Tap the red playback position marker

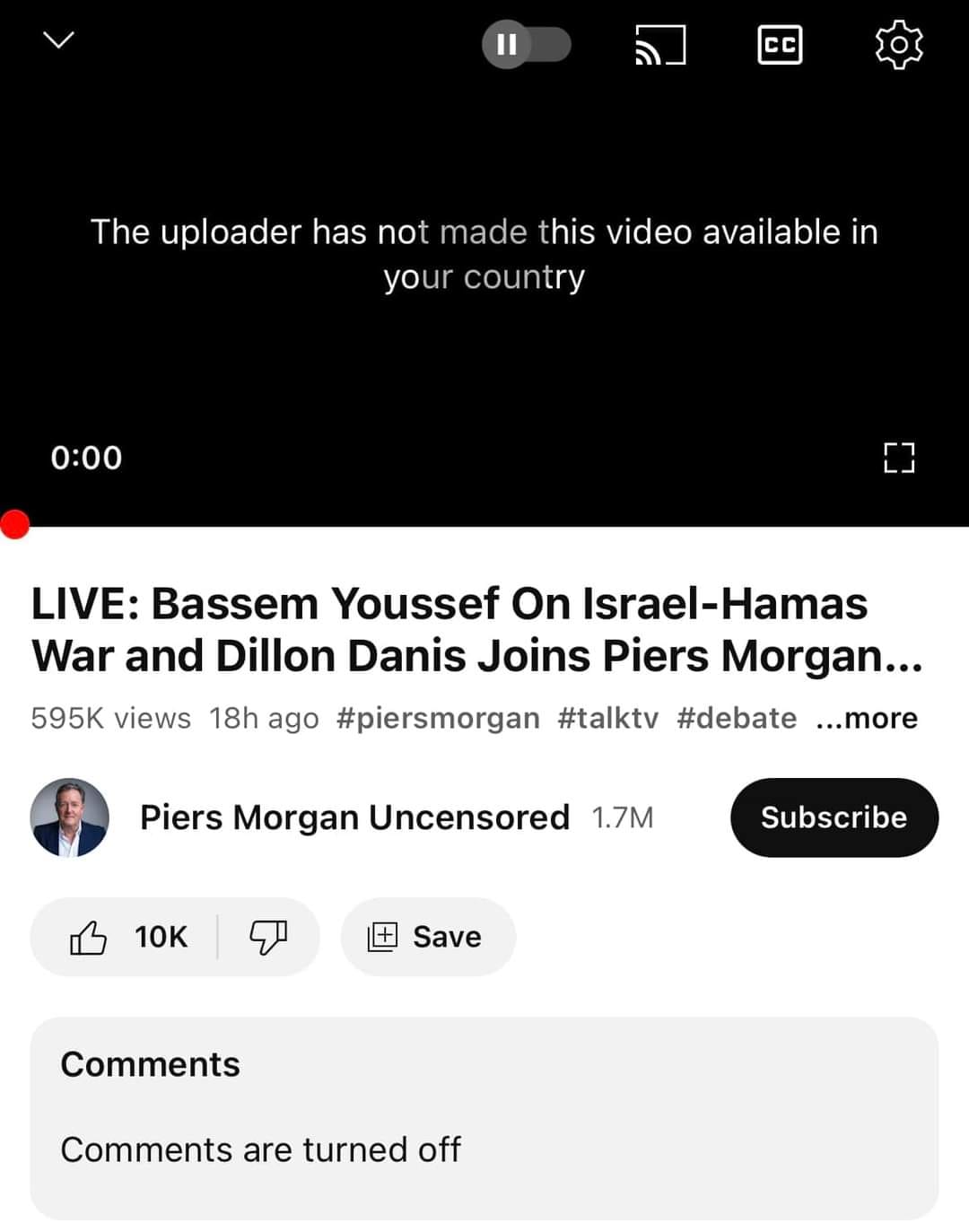14,524
